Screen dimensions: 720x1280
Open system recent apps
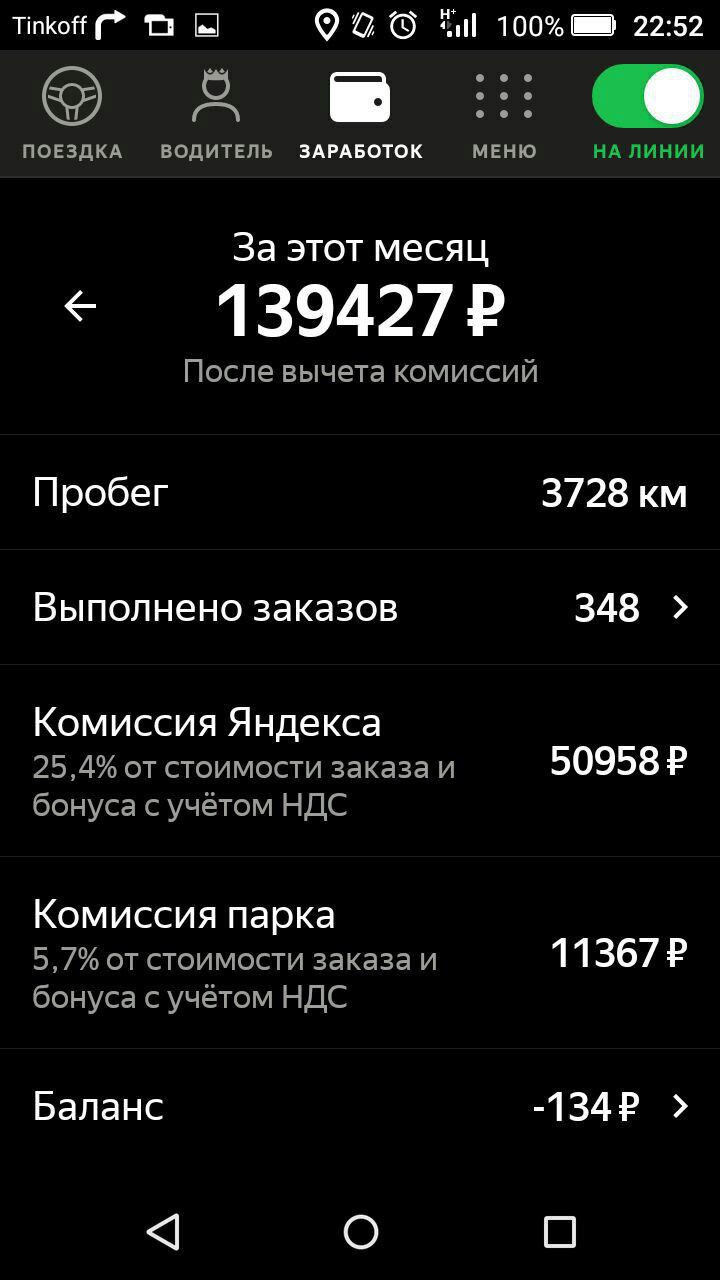[x=559, y=1232]
